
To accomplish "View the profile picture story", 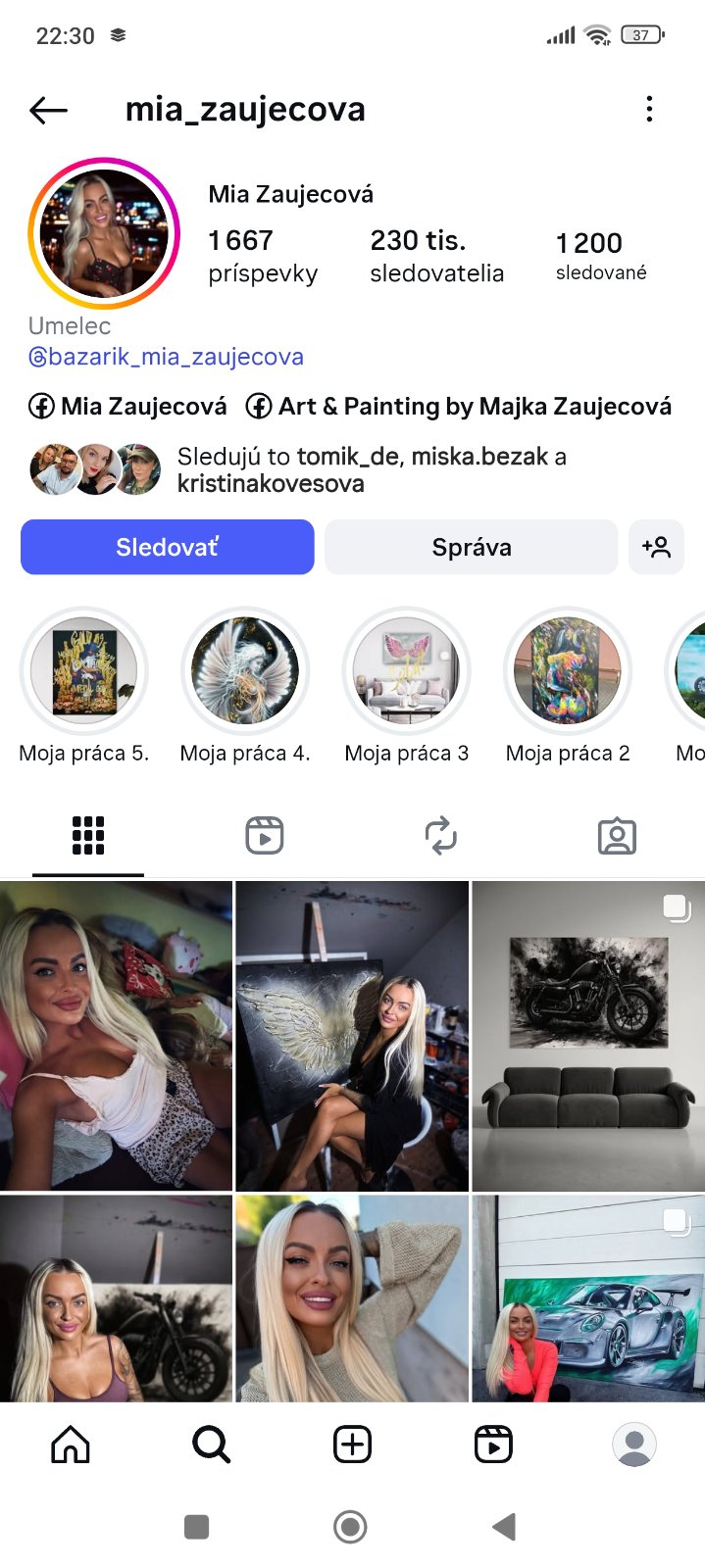I will coord(104,234).
